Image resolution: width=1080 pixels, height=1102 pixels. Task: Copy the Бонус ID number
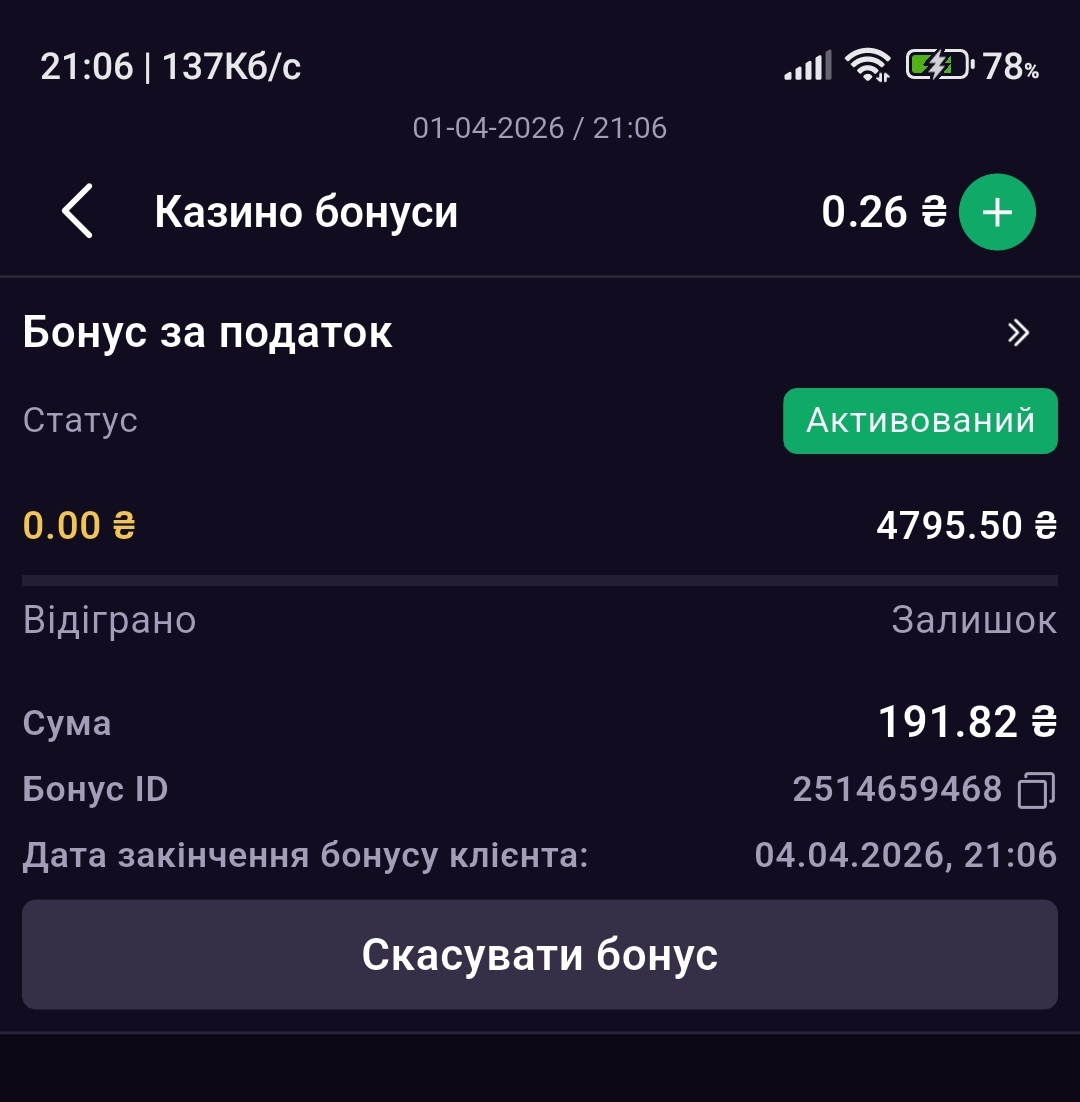pyautogui.click(x=1036, y=790)
